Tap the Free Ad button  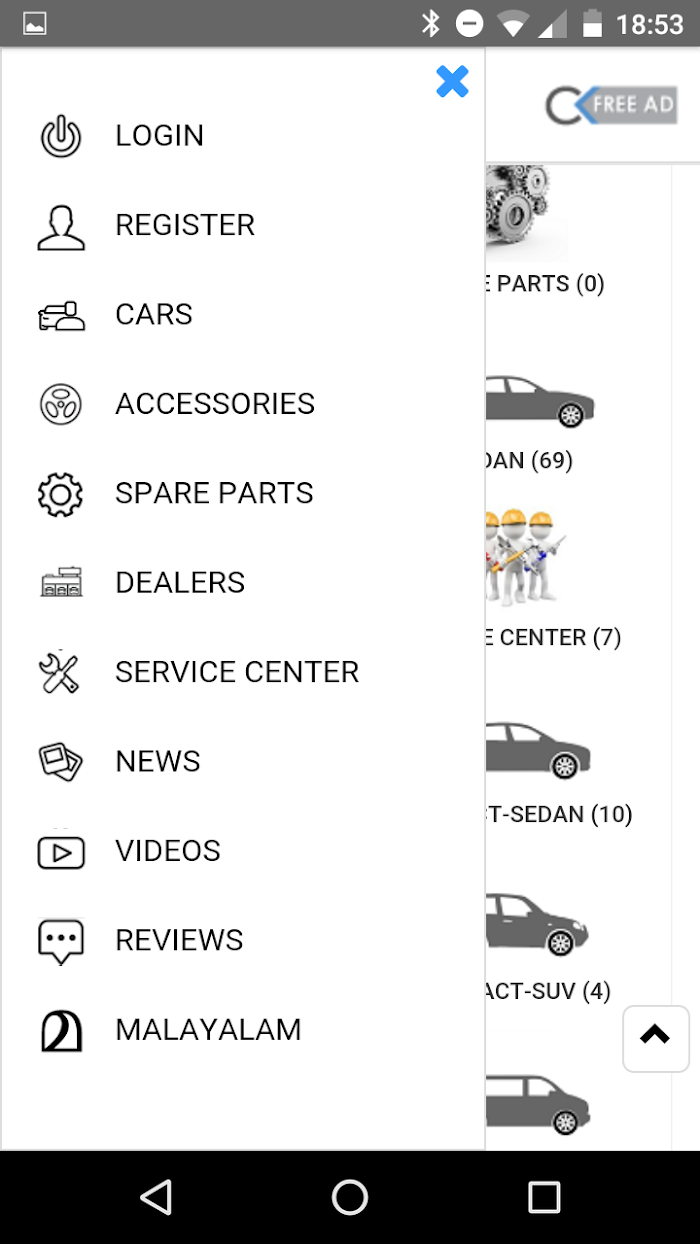click(x=611, y=105)
